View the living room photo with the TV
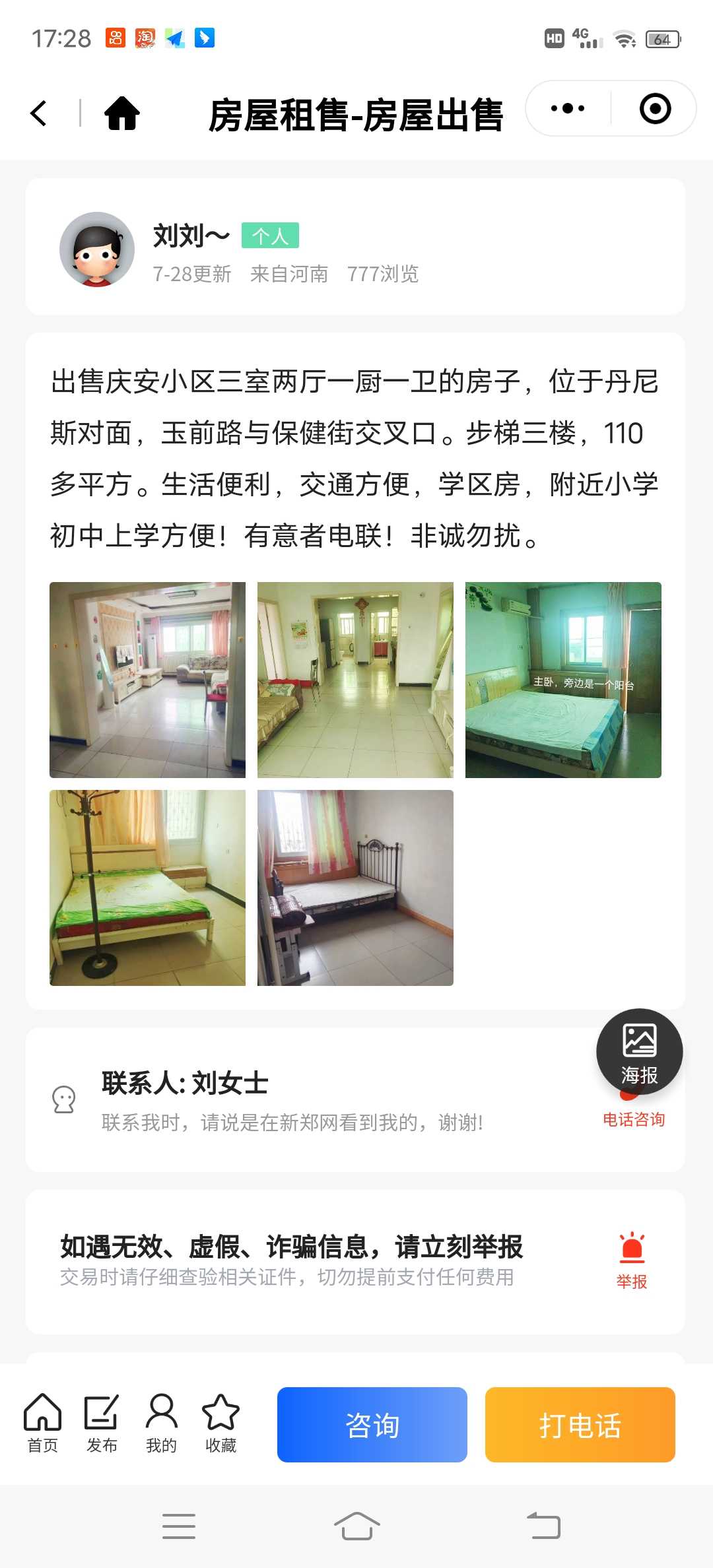 click(147, 680)
